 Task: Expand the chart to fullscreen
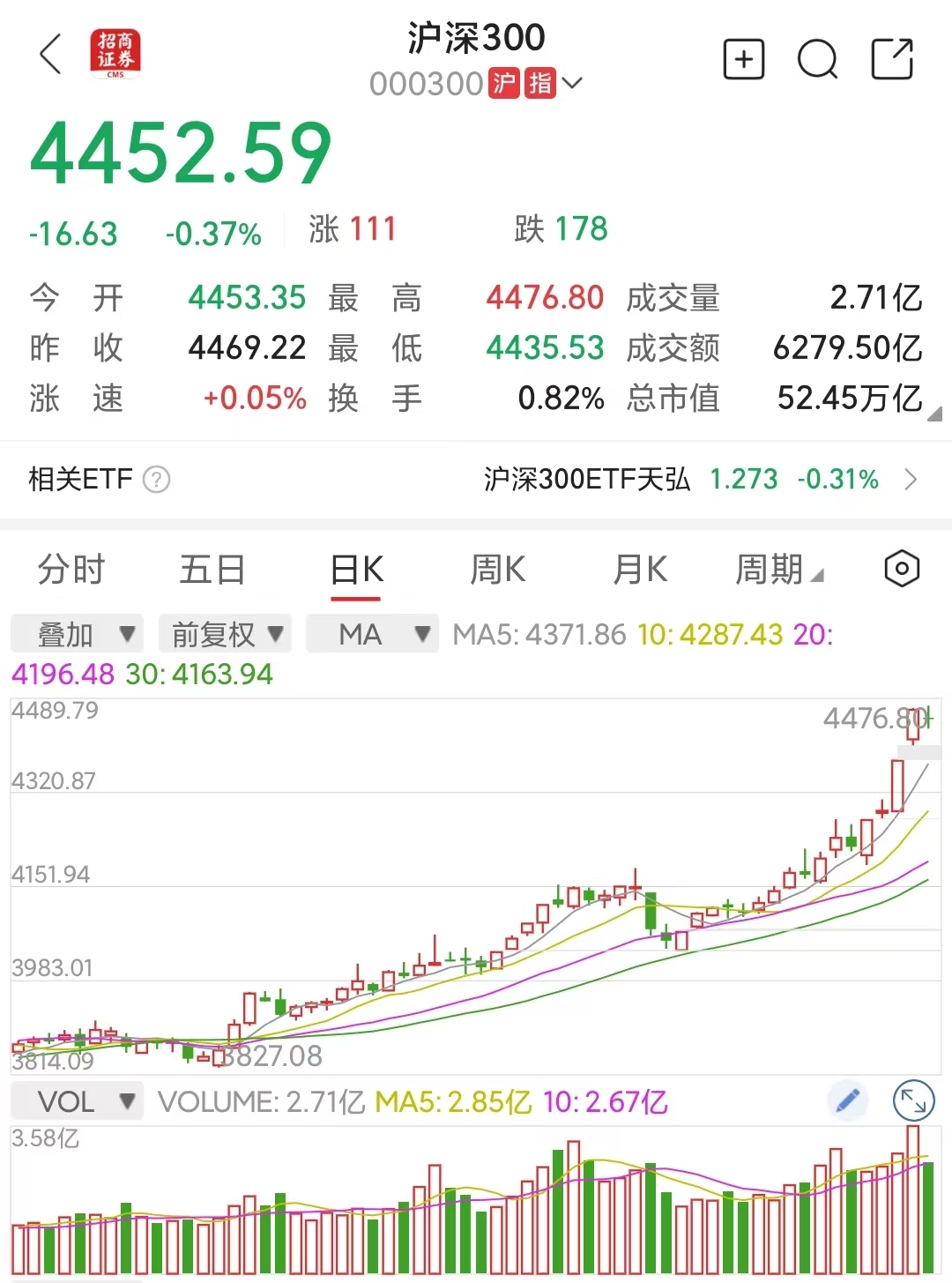913,1101
